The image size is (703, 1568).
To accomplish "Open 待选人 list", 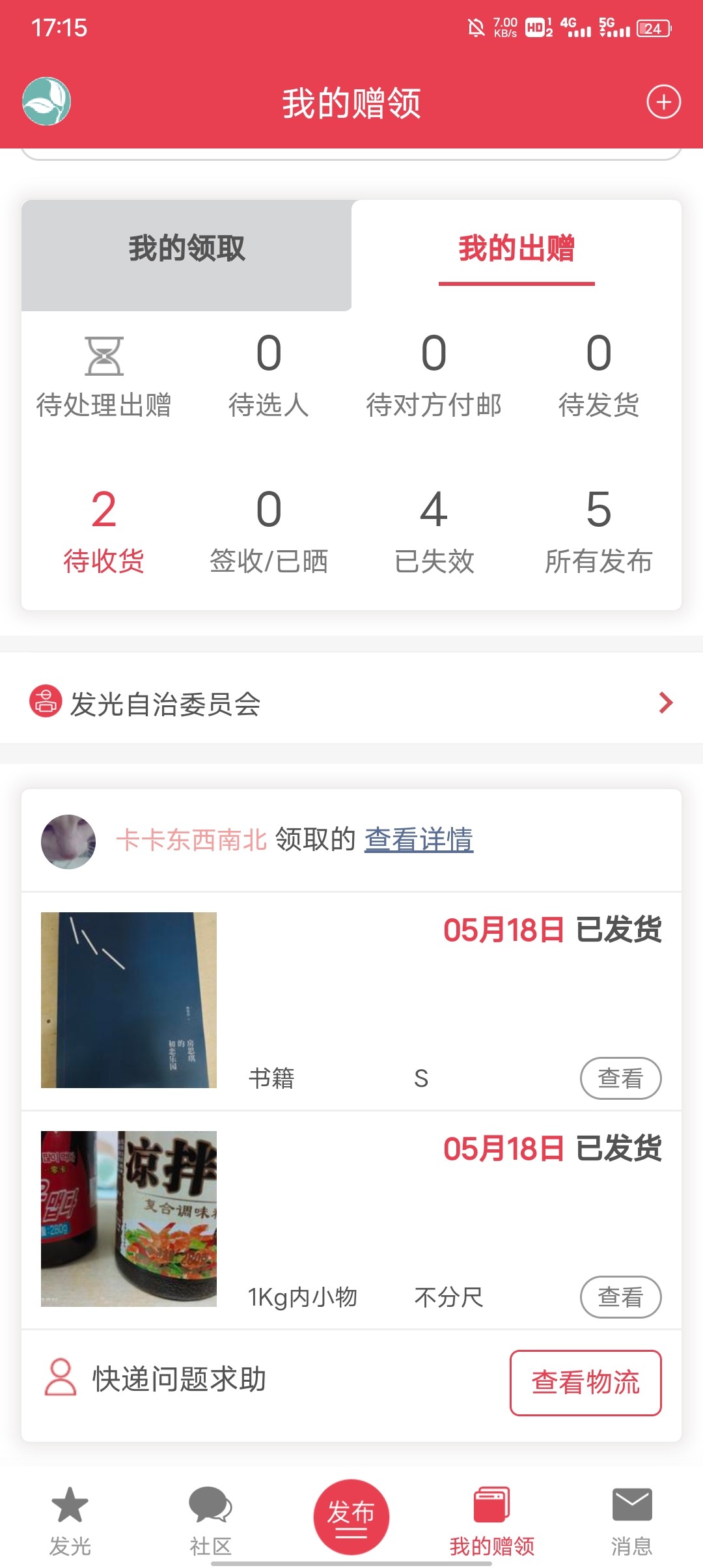I will (x=268, y=376).
